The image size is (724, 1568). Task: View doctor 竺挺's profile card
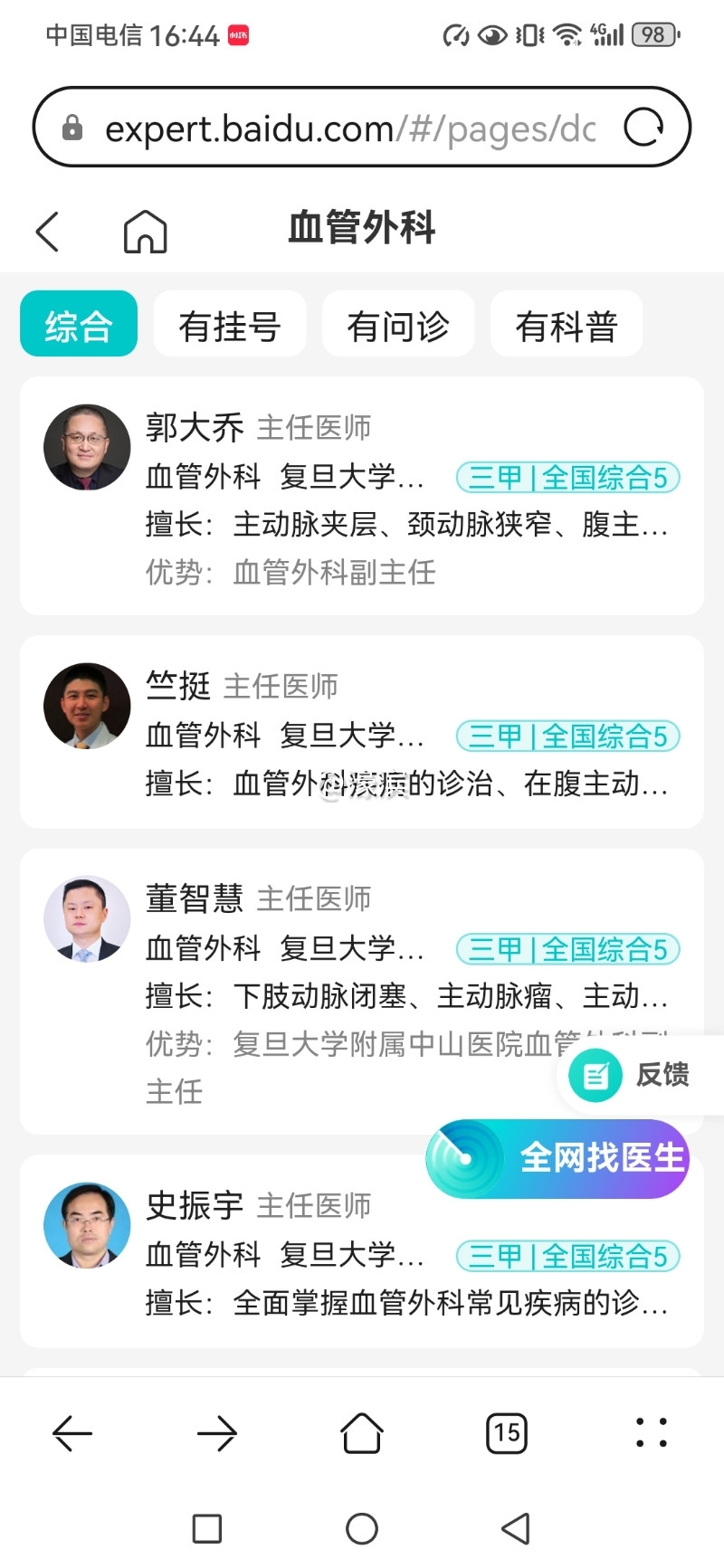(x=362, y=732)
